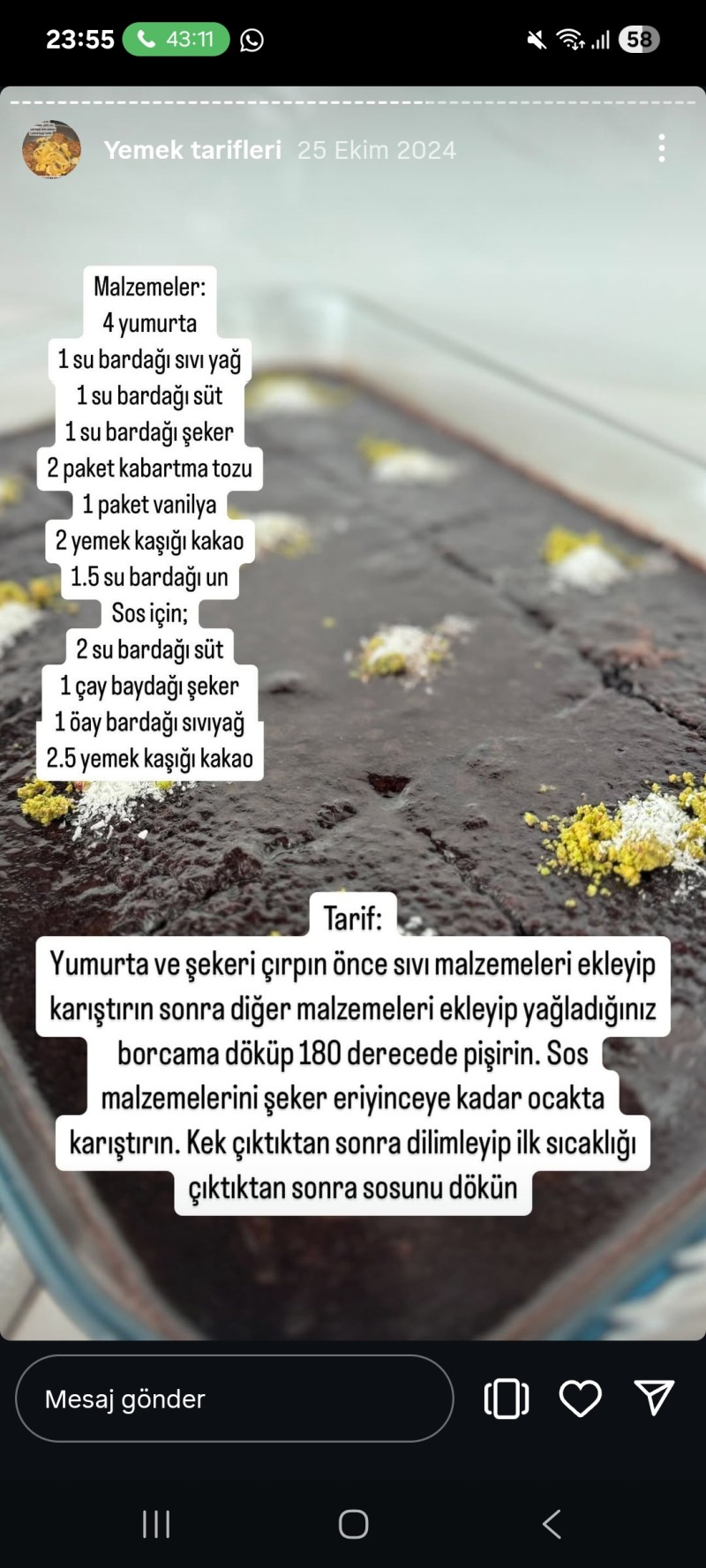Go to the system home screen

353,1524
